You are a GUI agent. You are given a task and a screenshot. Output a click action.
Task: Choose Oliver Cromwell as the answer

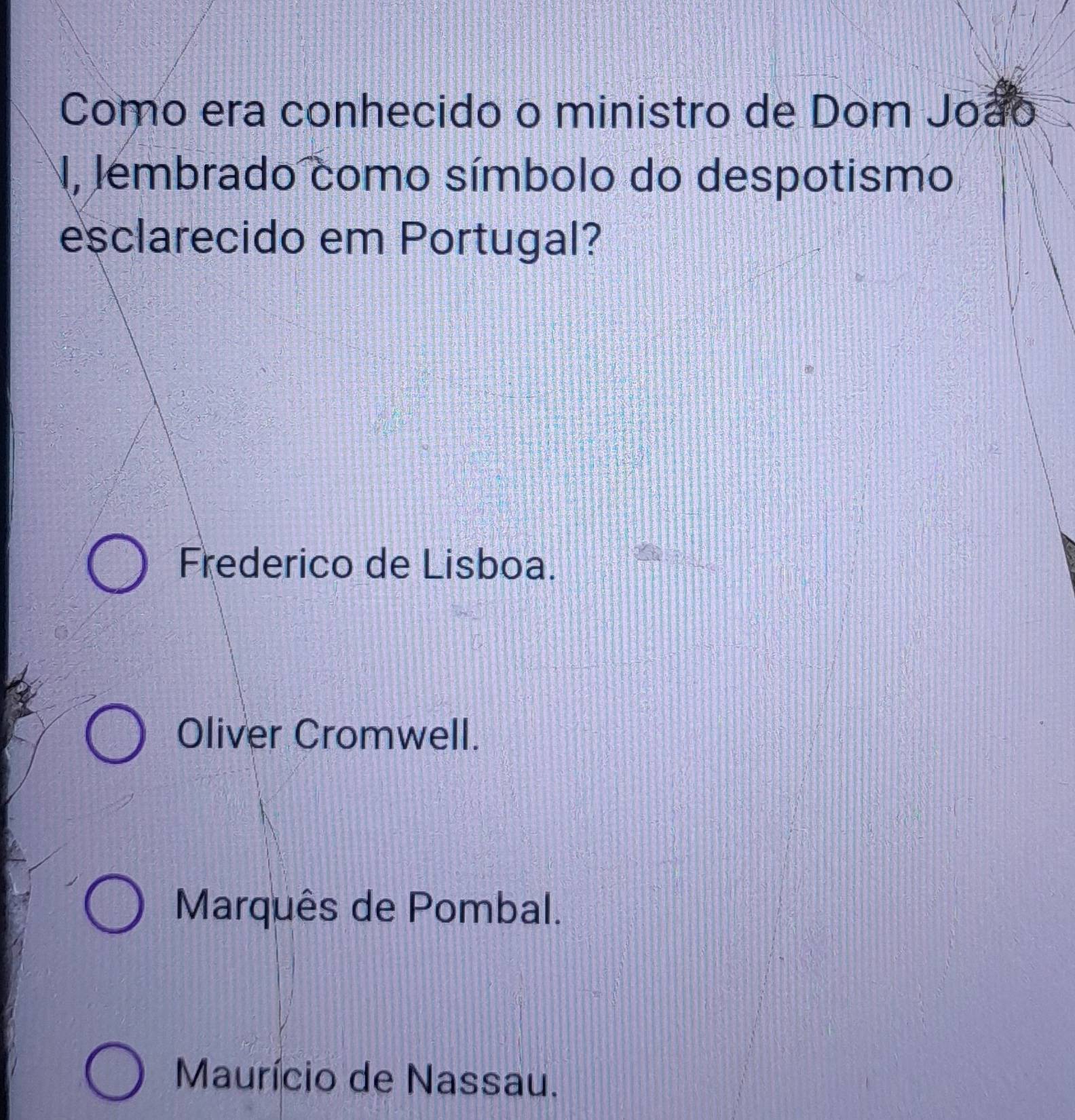(x=115, y=737)
